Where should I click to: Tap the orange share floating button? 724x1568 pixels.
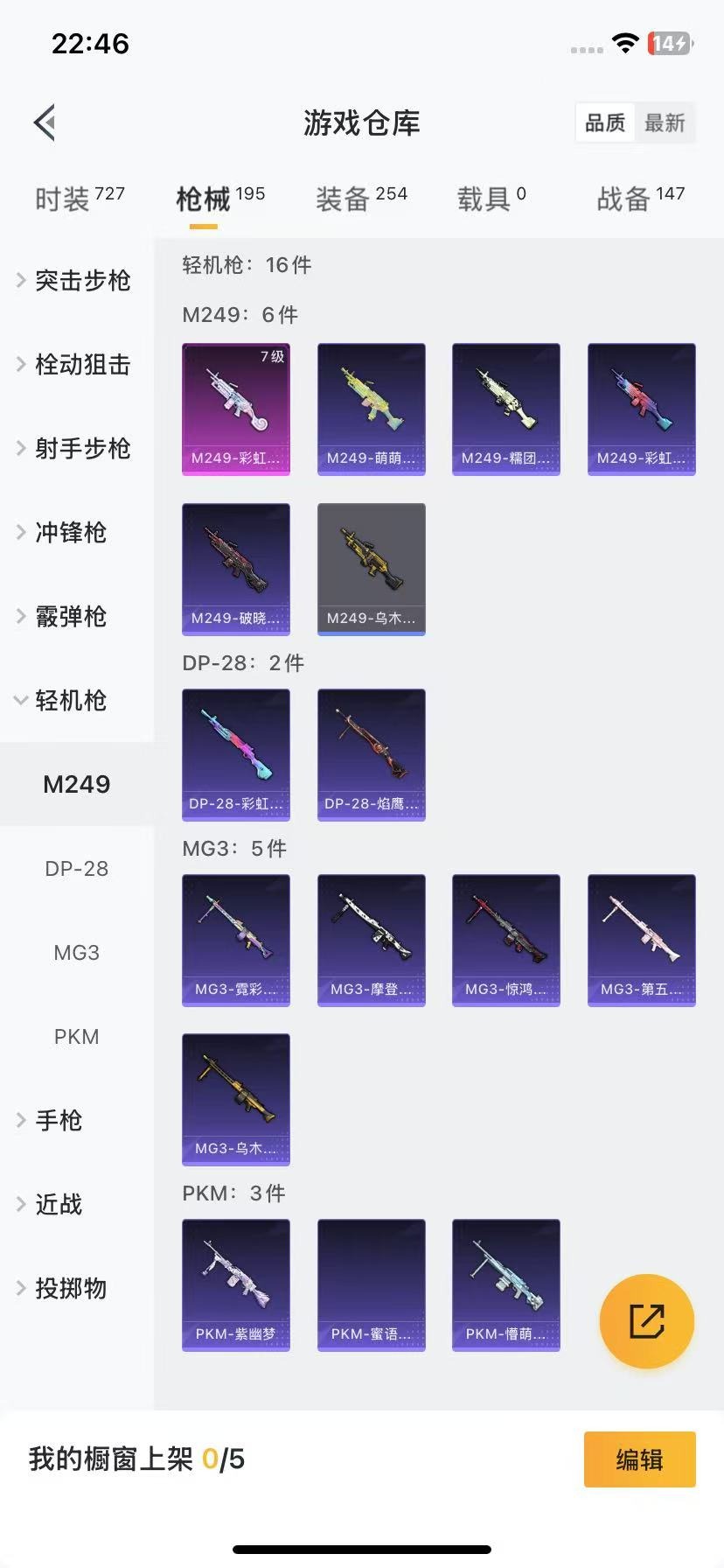[646, 1320]
